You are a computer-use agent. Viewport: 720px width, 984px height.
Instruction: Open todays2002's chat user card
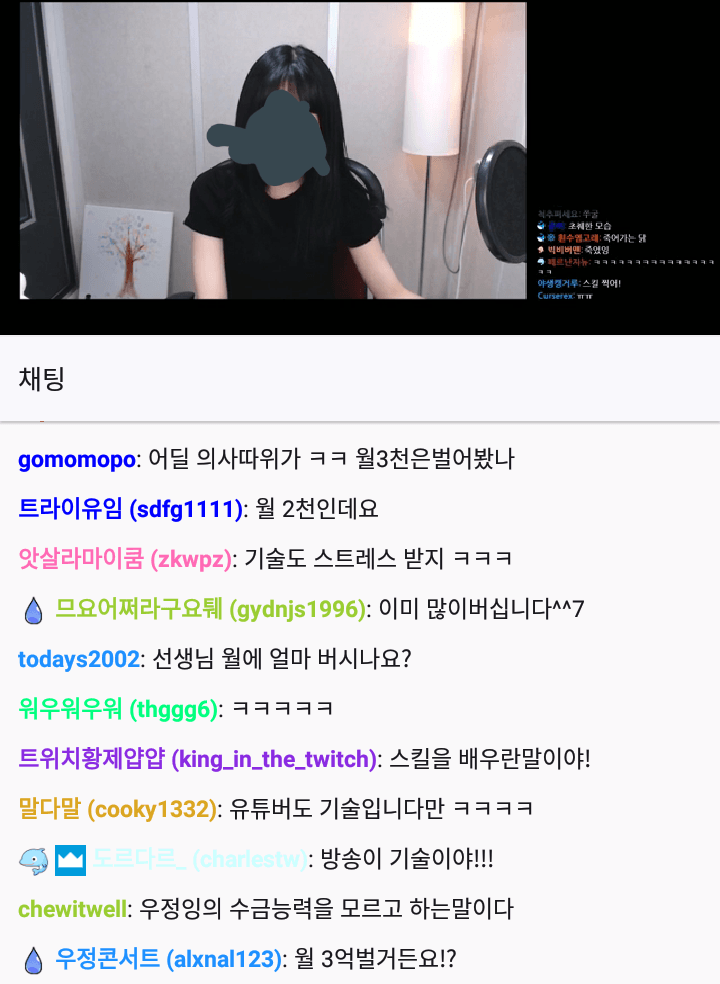point(78,659)
